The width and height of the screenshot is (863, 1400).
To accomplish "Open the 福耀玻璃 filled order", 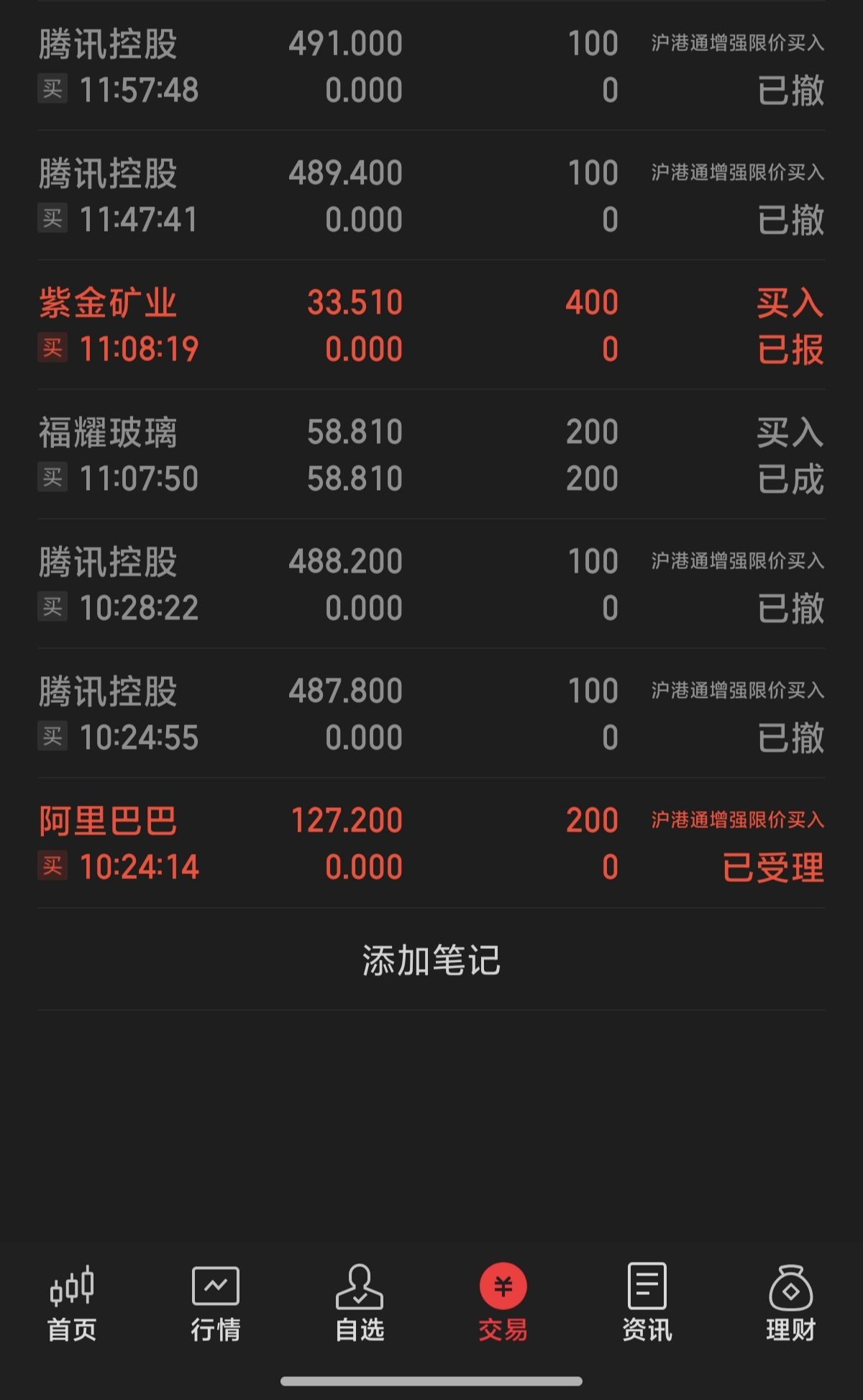I will tap(431, 455).
